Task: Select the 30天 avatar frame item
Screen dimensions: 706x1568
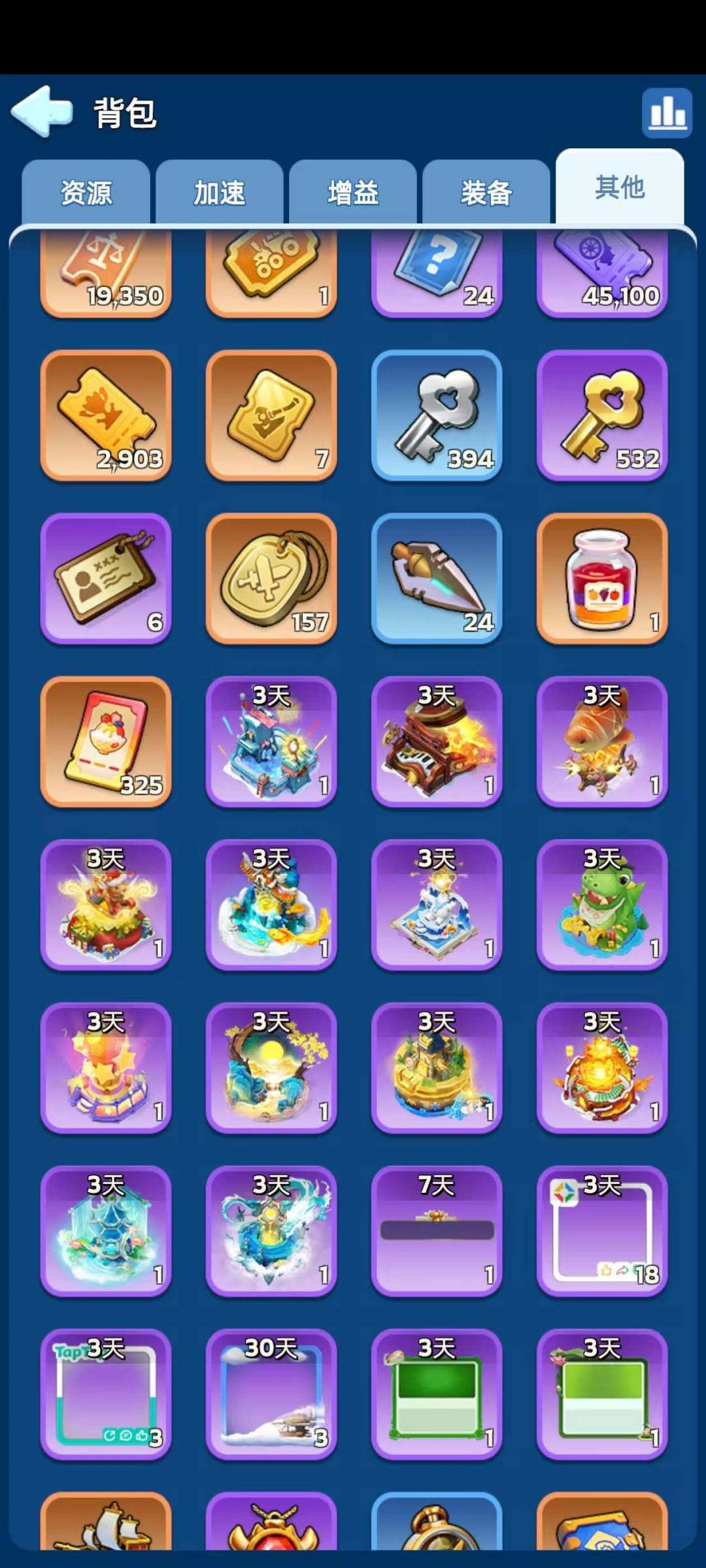Action: click(271, 1395)
